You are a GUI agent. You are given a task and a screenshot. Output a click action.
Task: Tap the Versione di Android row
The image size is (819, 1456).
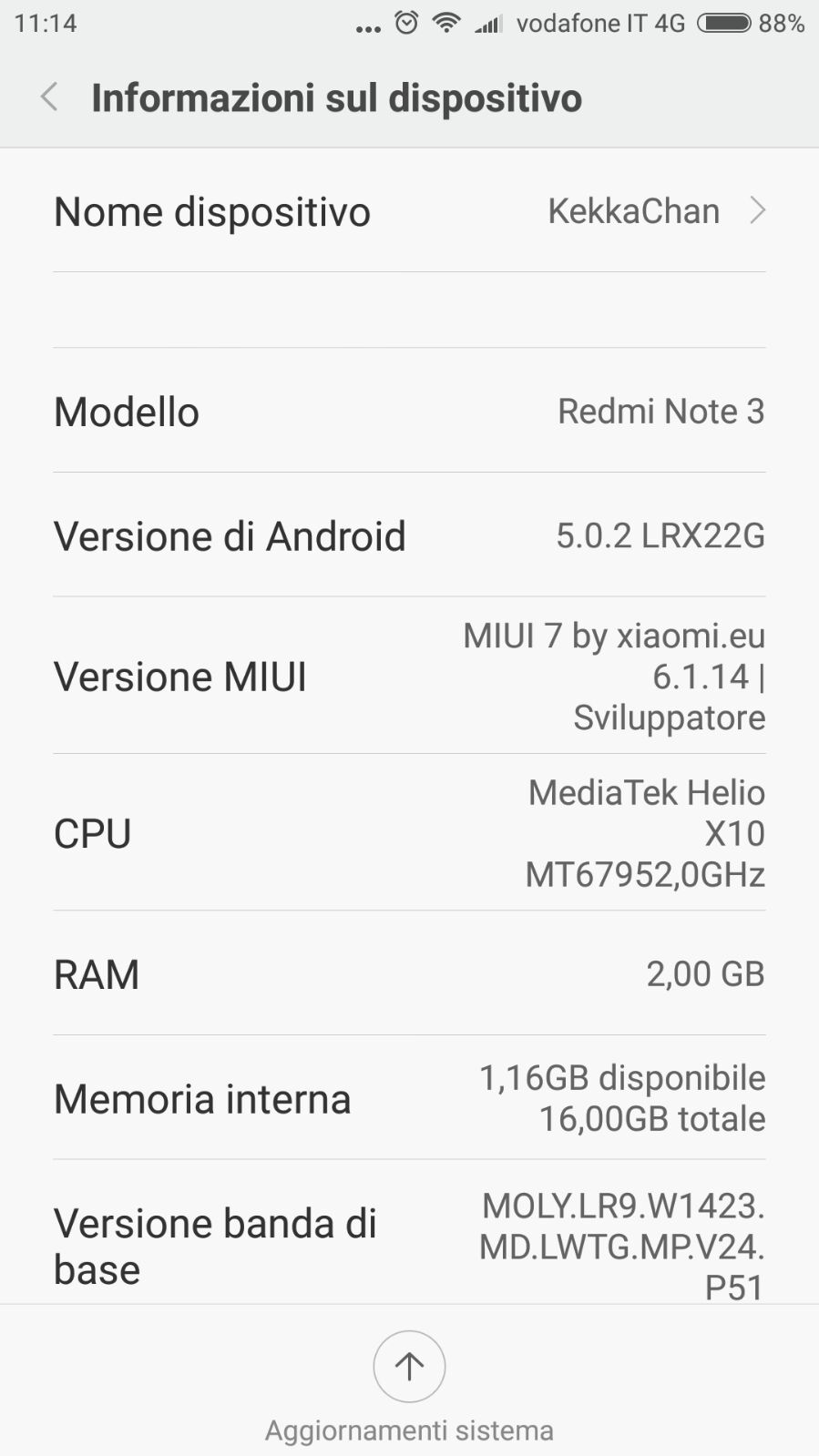409,535
